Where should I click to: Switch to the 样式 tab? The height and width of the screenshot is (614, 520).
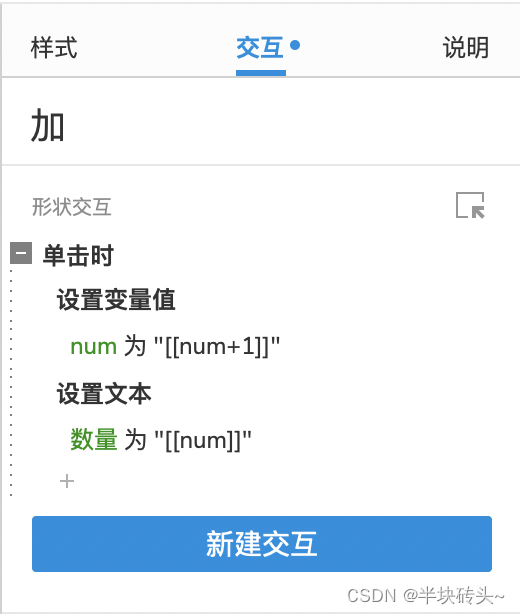[x=54, y=48]
